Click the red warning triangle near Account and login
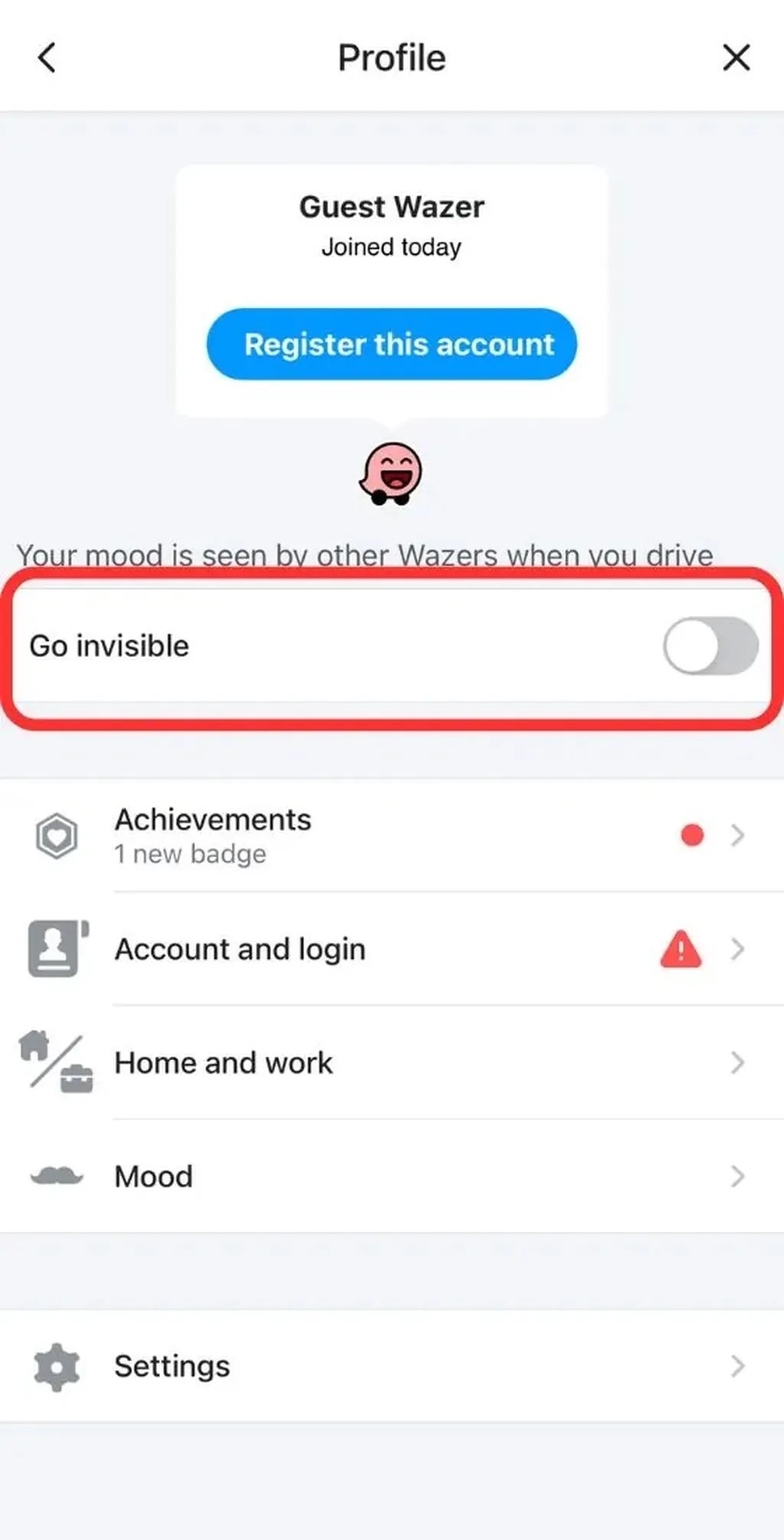The width and height of the screenshot is (784, 1540). (680, 950)
